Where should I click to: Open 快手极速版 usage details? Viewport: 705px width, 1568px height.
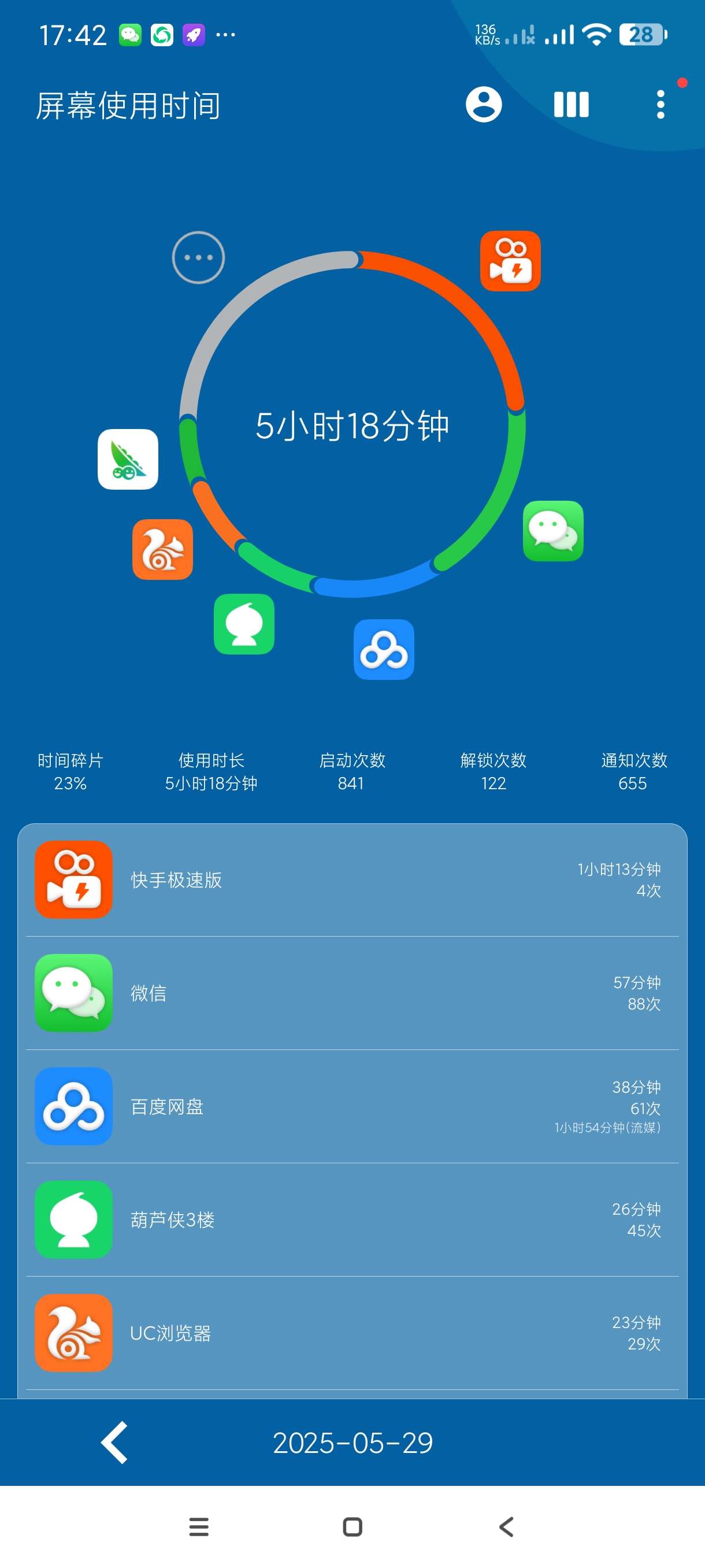pyautogui.click(x=352, y=879)
